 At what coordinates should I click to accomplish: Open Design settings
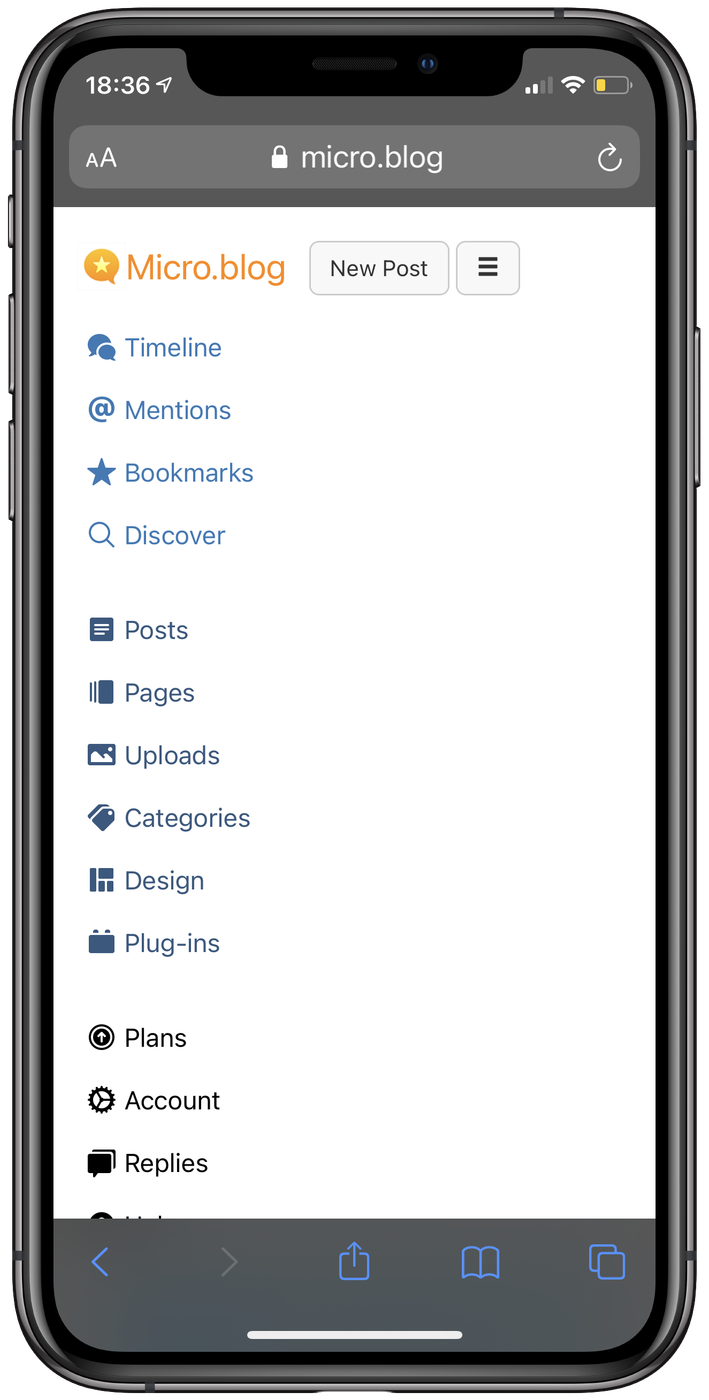point(164,881)
